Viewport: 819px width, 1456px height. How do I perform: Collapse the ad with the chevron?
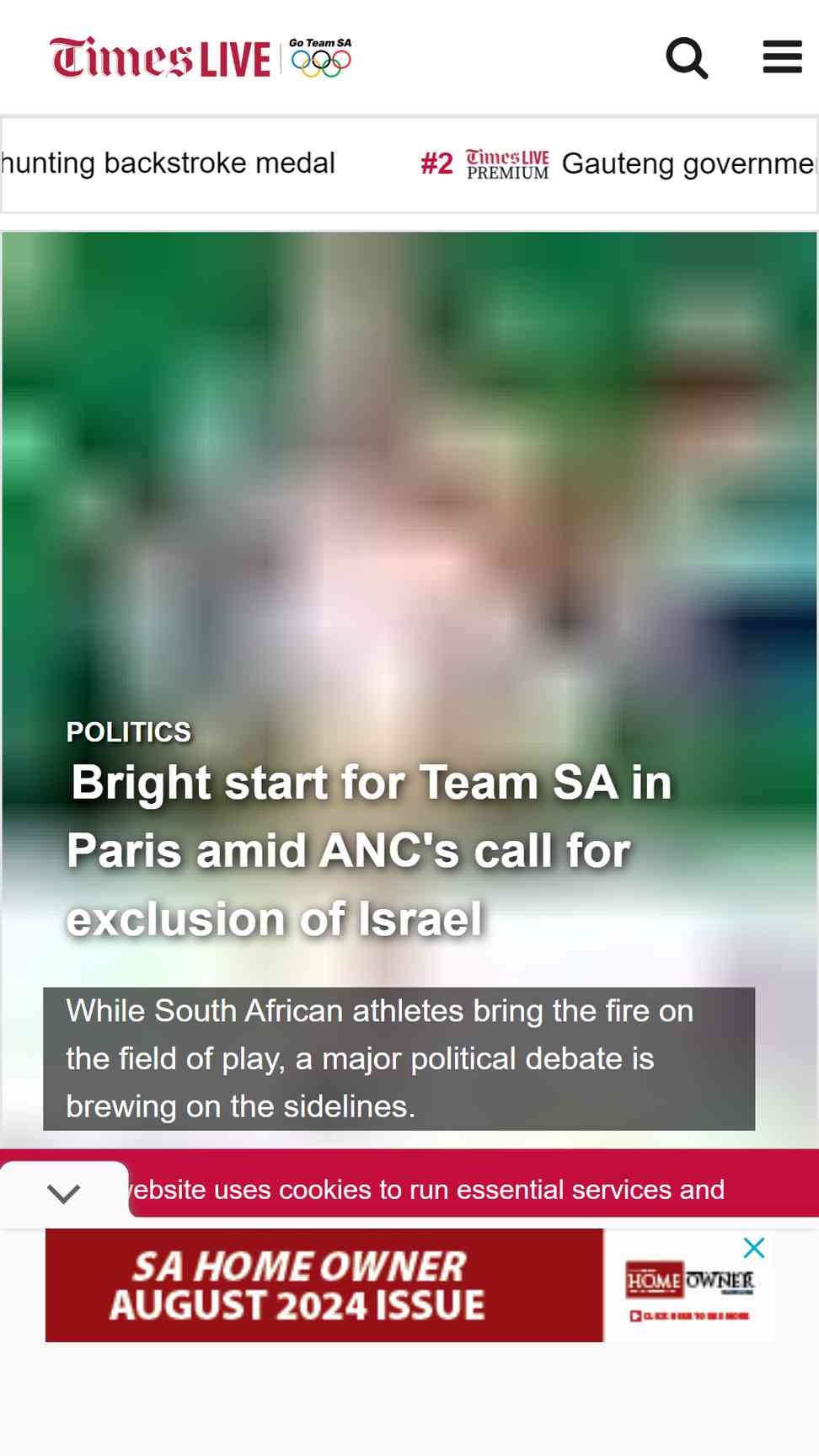63,1193
